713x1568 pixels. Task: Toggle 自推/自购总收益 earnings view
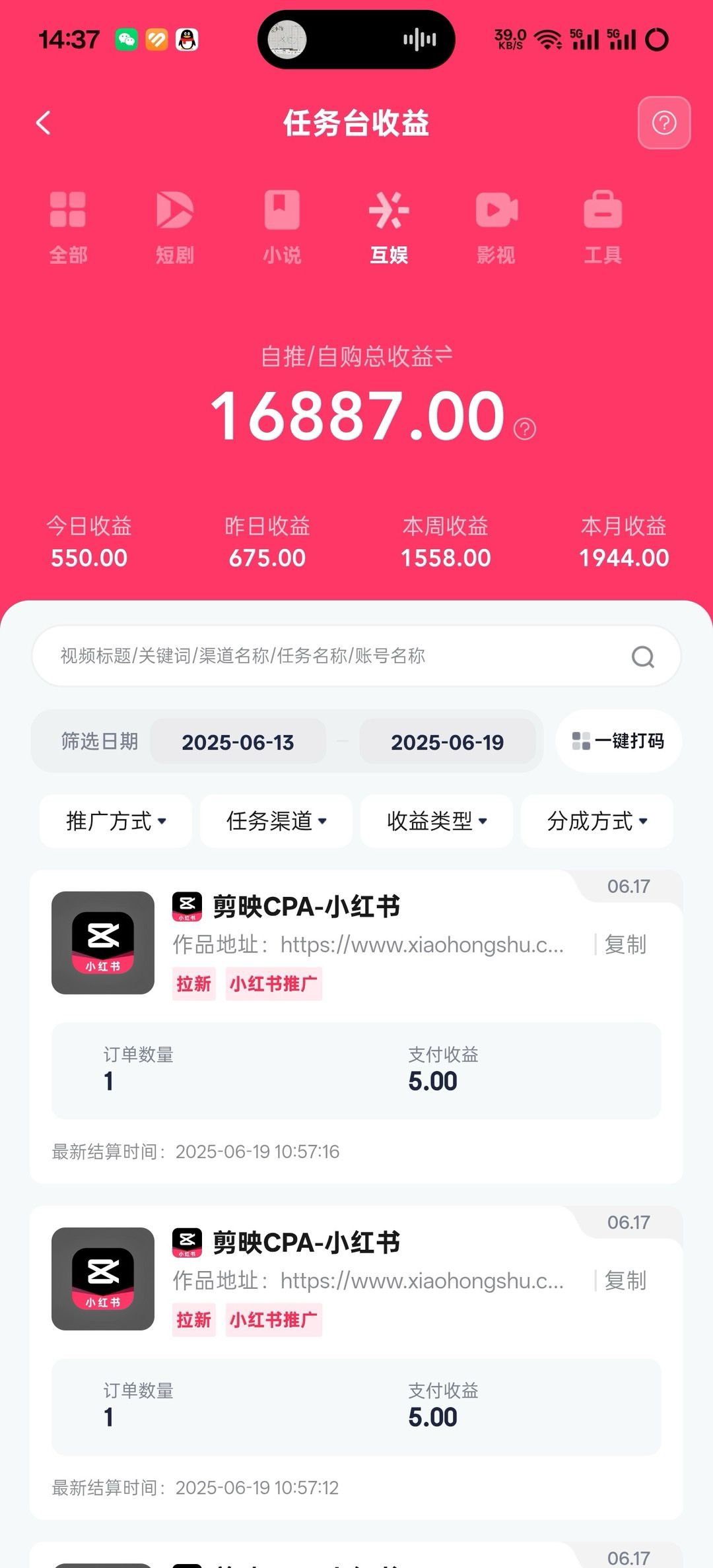356,356
